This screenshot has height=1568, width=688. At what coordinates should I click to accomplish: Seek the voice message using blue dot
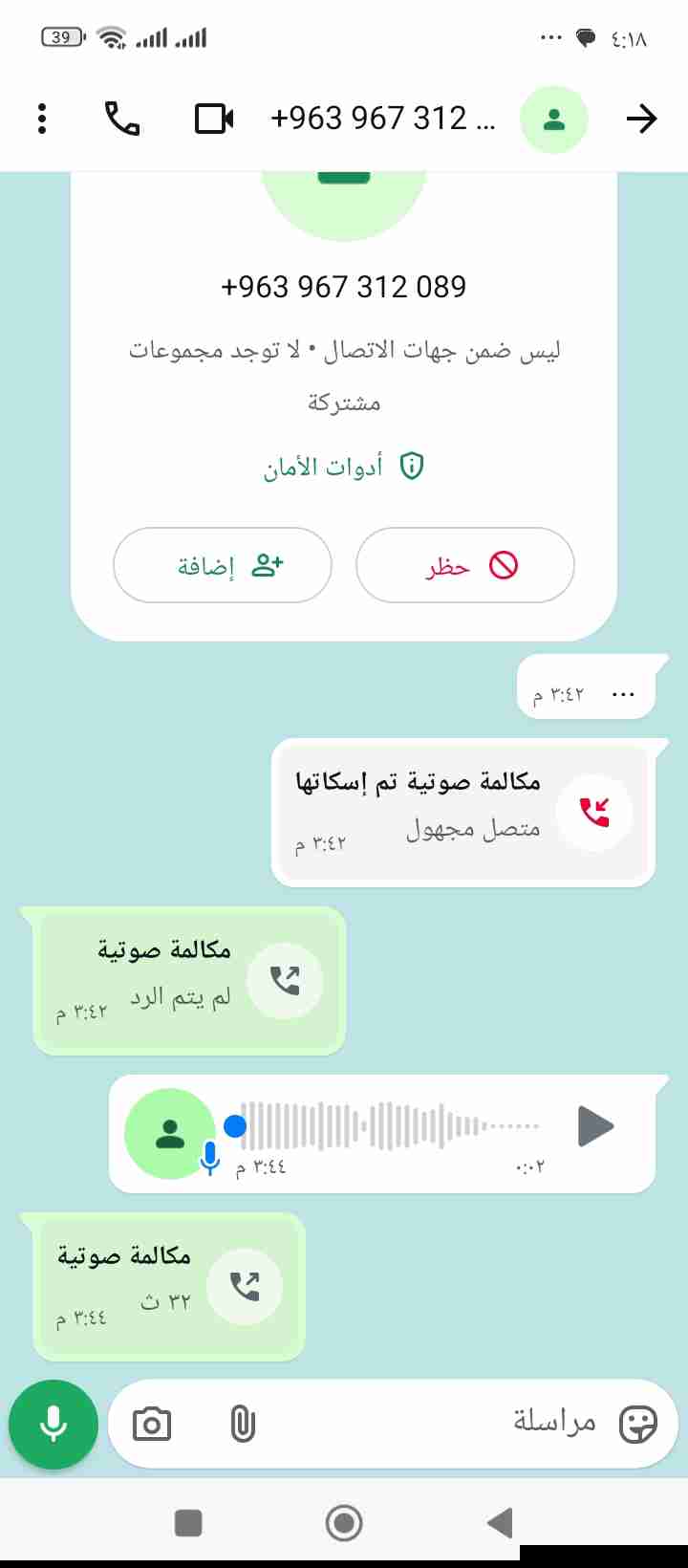pos(235,1125)
